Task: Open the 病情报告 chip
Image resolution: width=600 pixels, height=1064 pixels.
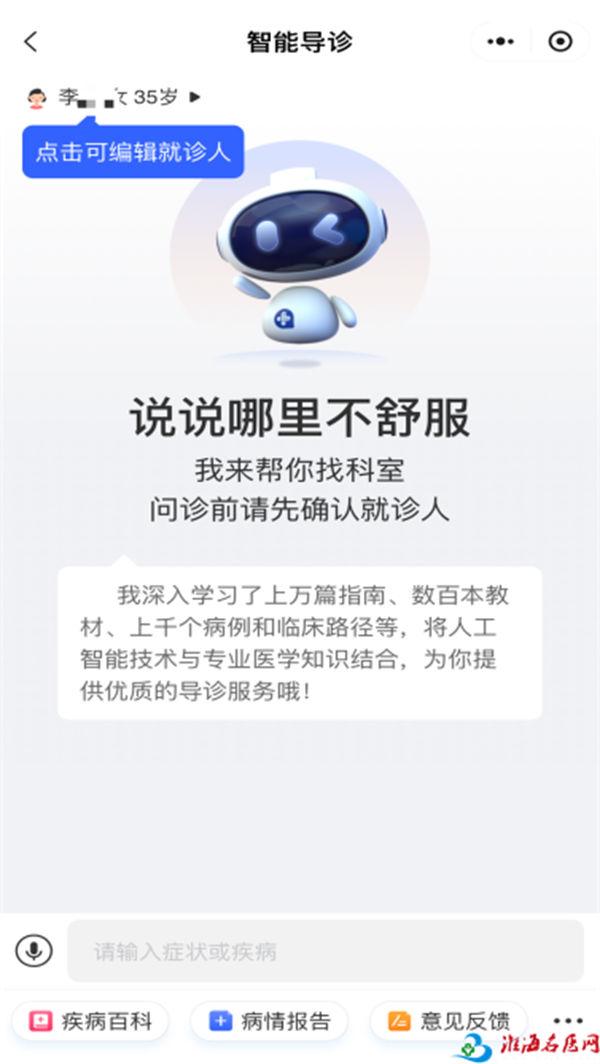Action: (269, 1021)
